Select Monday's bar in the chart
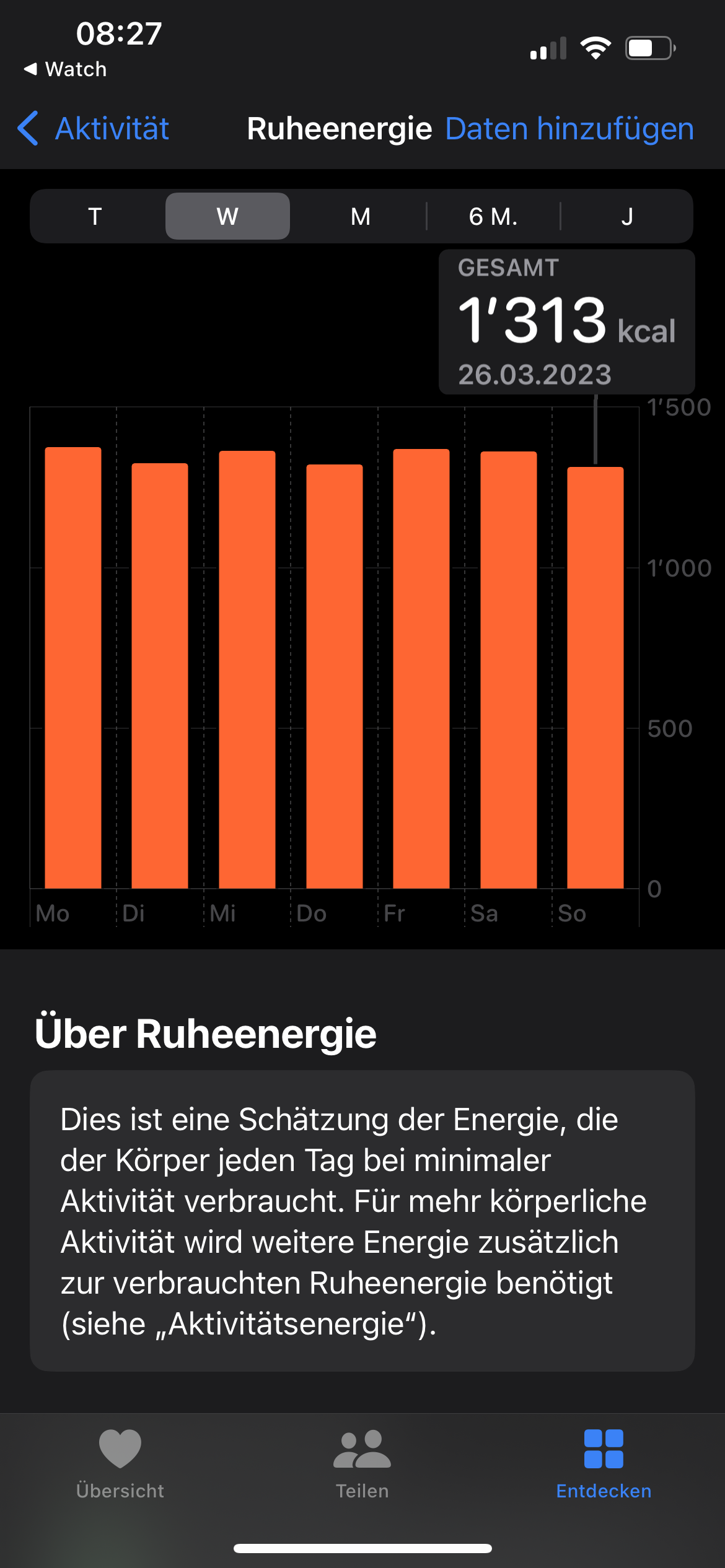Image resolution: width=725 pixels, height=1568 pixels. [73, 668]
